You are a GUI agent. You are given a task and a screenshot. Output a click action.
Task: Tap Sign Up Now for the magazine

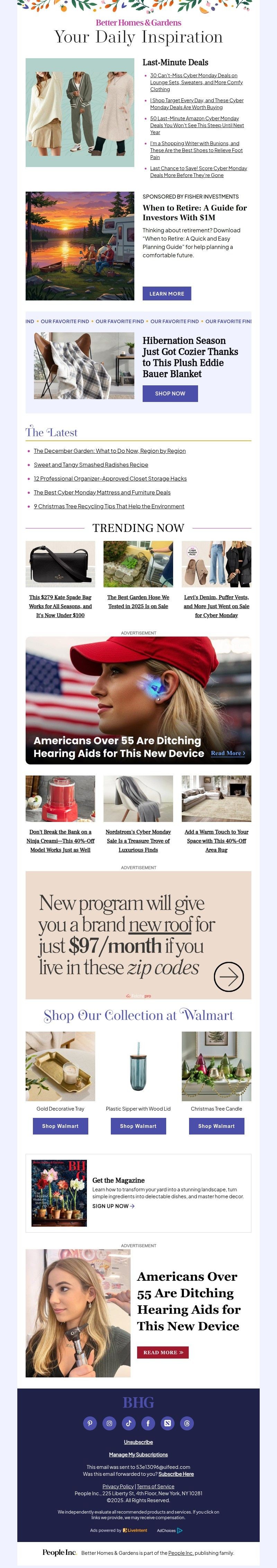[x=113, y=1206]
